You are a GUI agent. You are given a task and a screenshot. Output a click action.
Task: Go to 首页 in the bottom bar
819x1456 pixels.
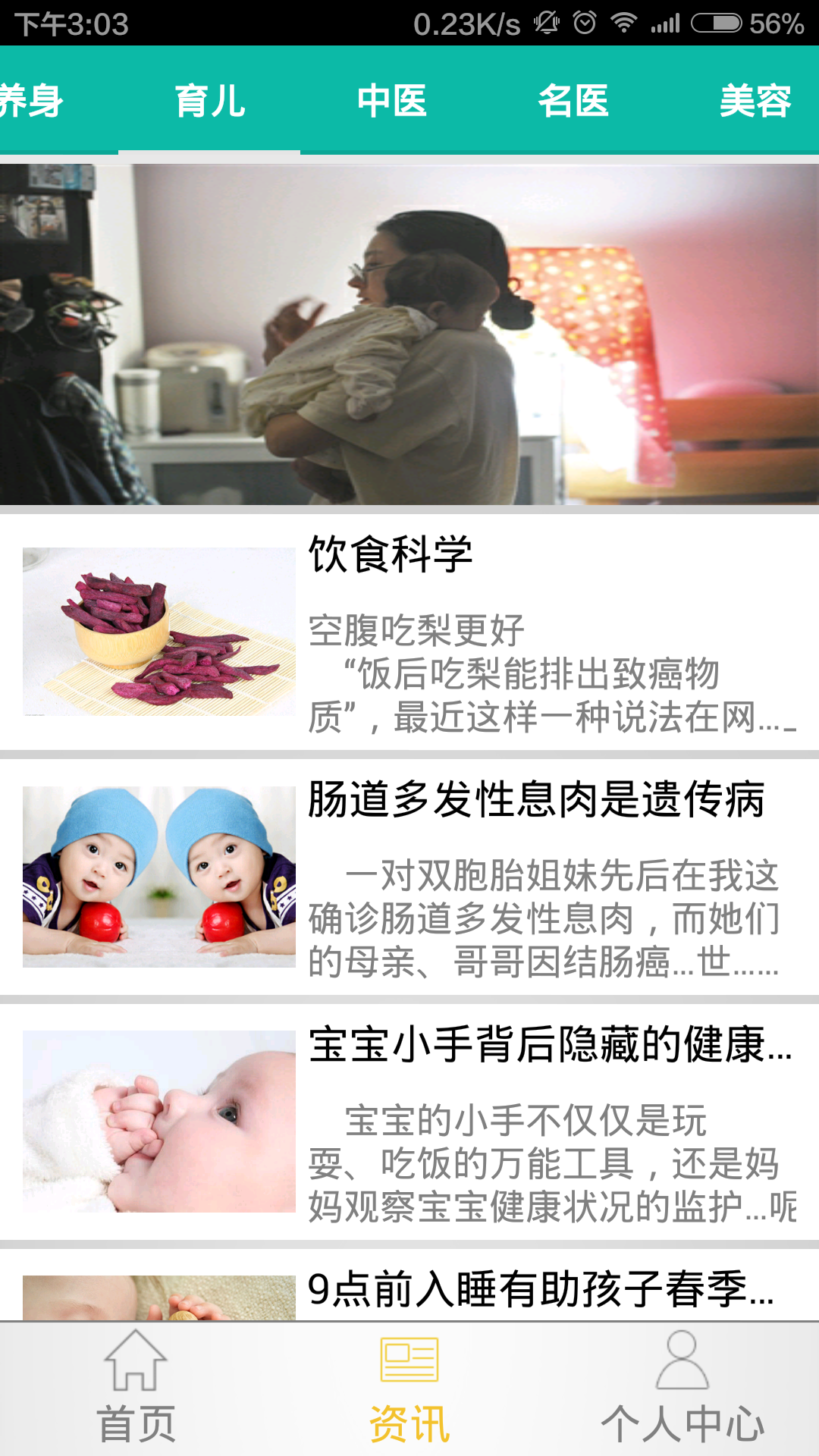136,1389
